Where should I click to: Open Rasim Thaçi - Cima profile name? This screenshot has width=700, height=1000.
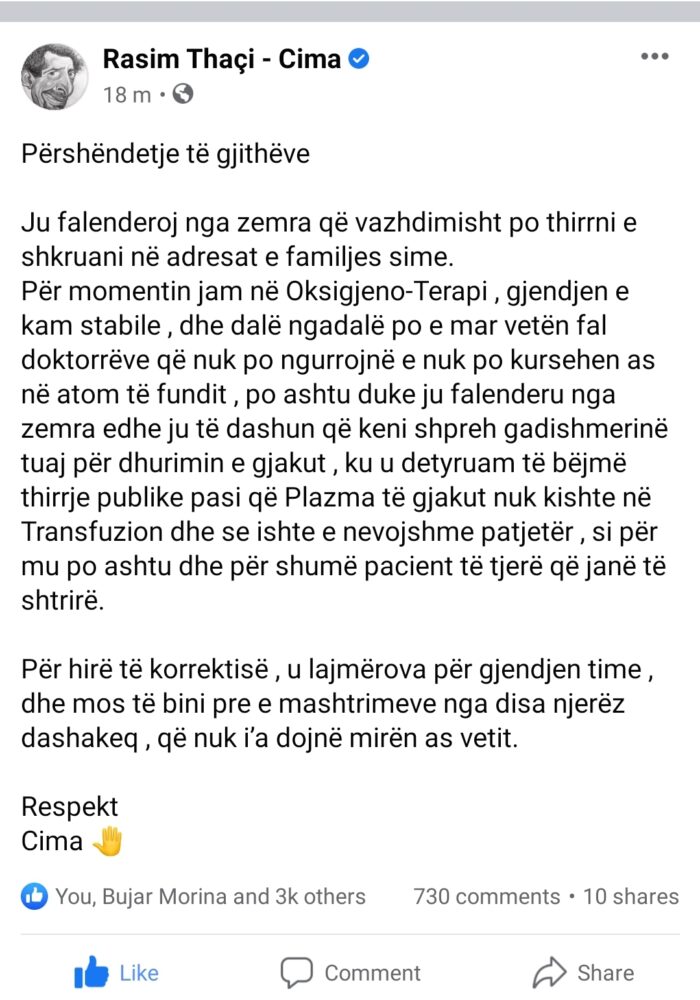click(222, 59)
